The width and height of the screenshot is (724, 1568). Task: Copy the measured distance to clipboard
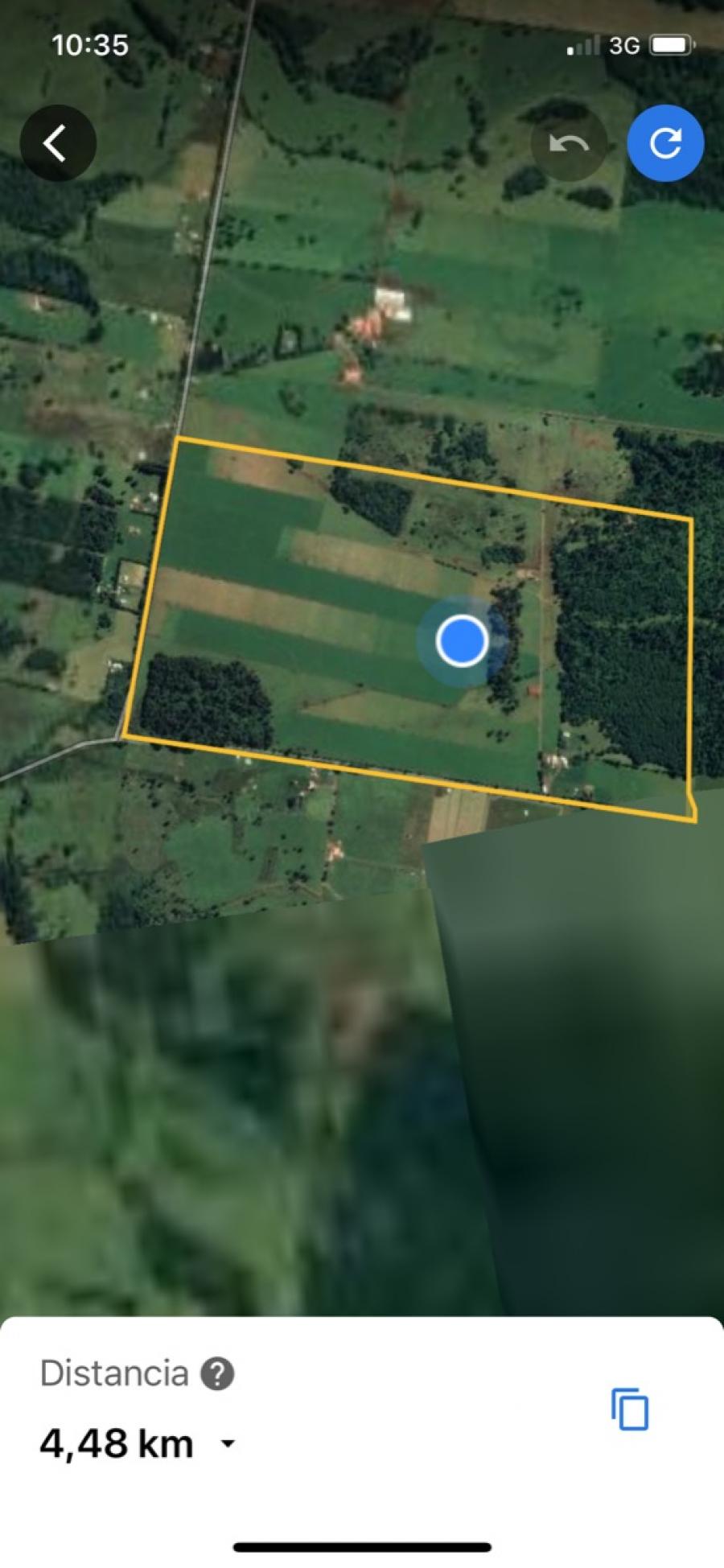tap(630, 1409)
